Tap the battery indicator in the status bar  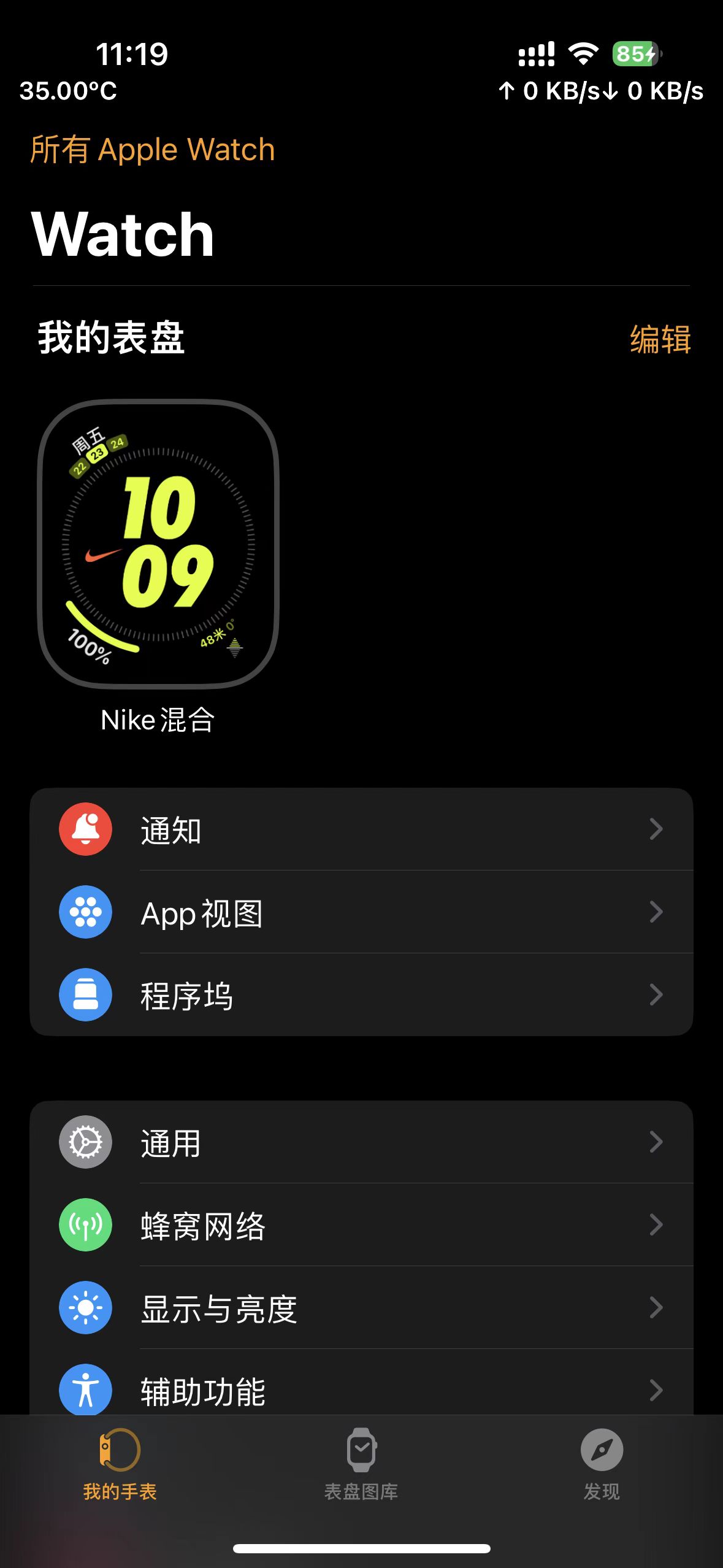click(635, 55)
